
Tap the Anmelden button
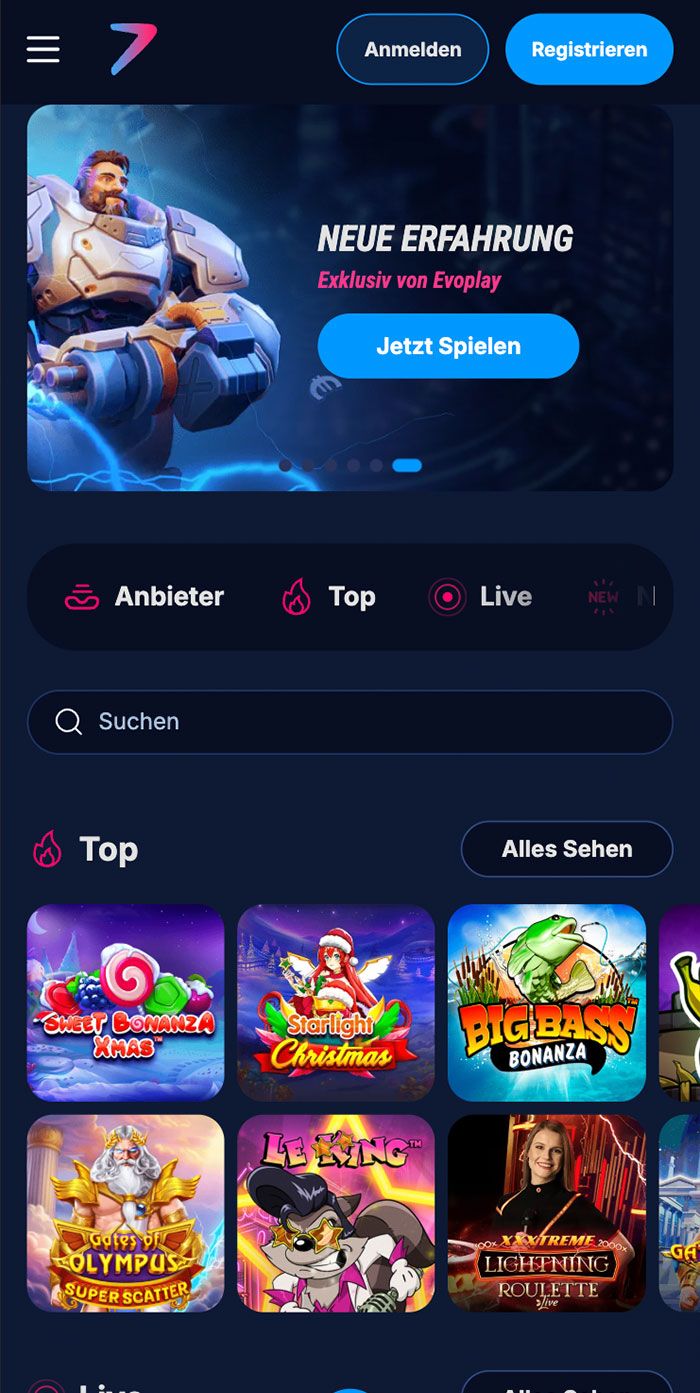point(412,49)
